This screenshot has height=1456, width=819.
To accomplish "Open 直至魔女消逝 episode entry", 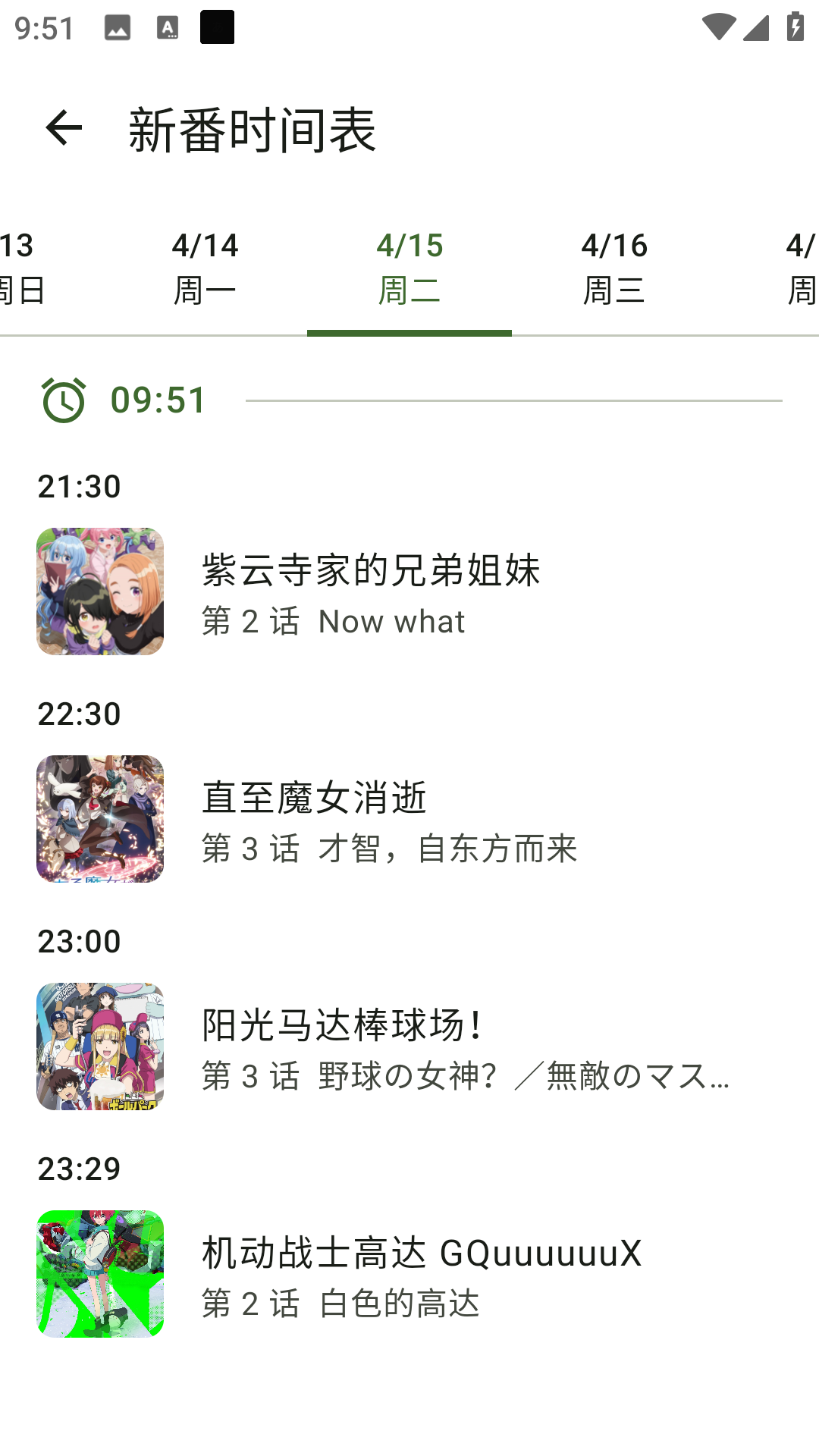I will pyautogui.click(x=409, y=819).
